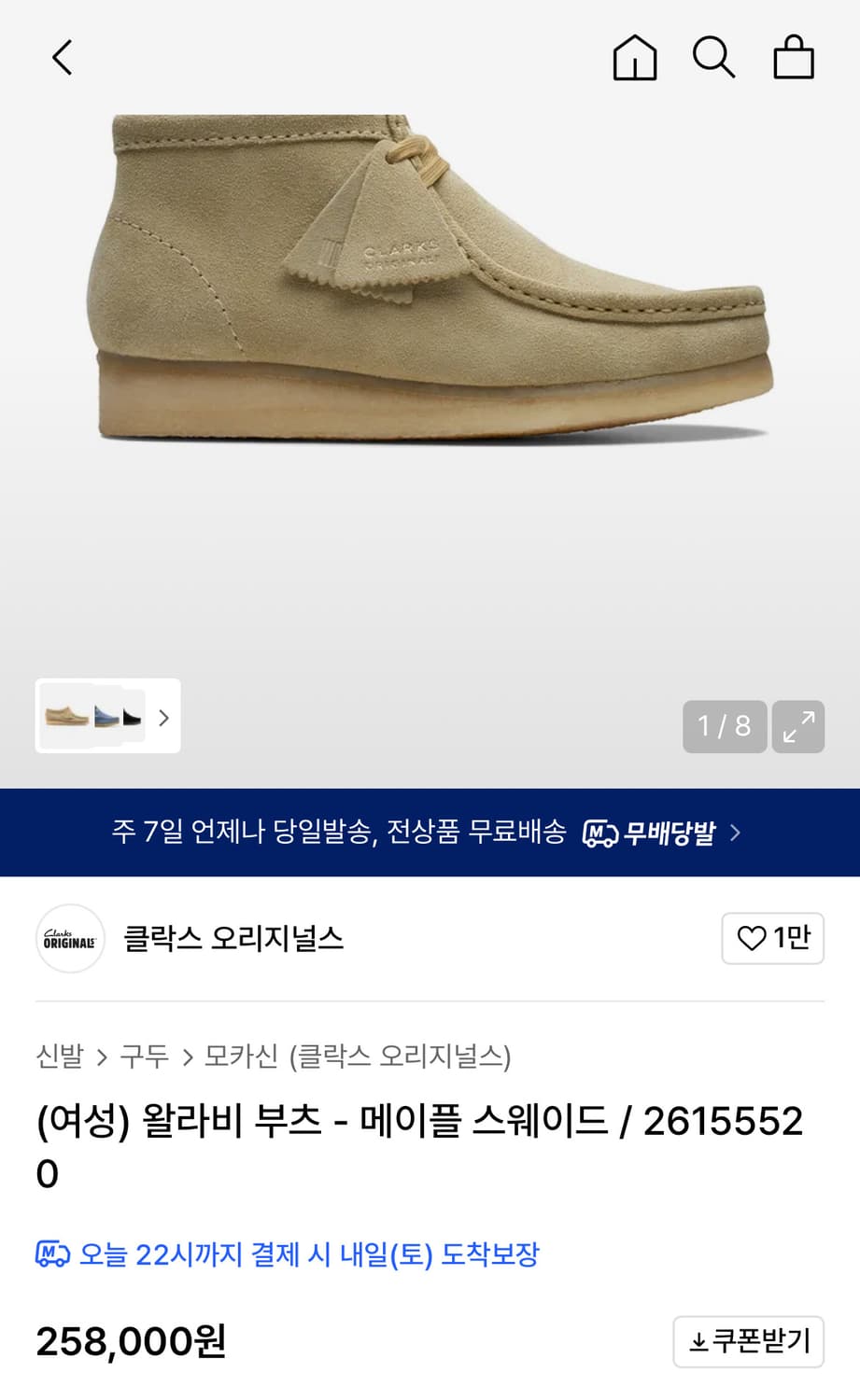
Task: Tap the 무배당발 truck icon in the banner
Action: click(x=600, y=832)
